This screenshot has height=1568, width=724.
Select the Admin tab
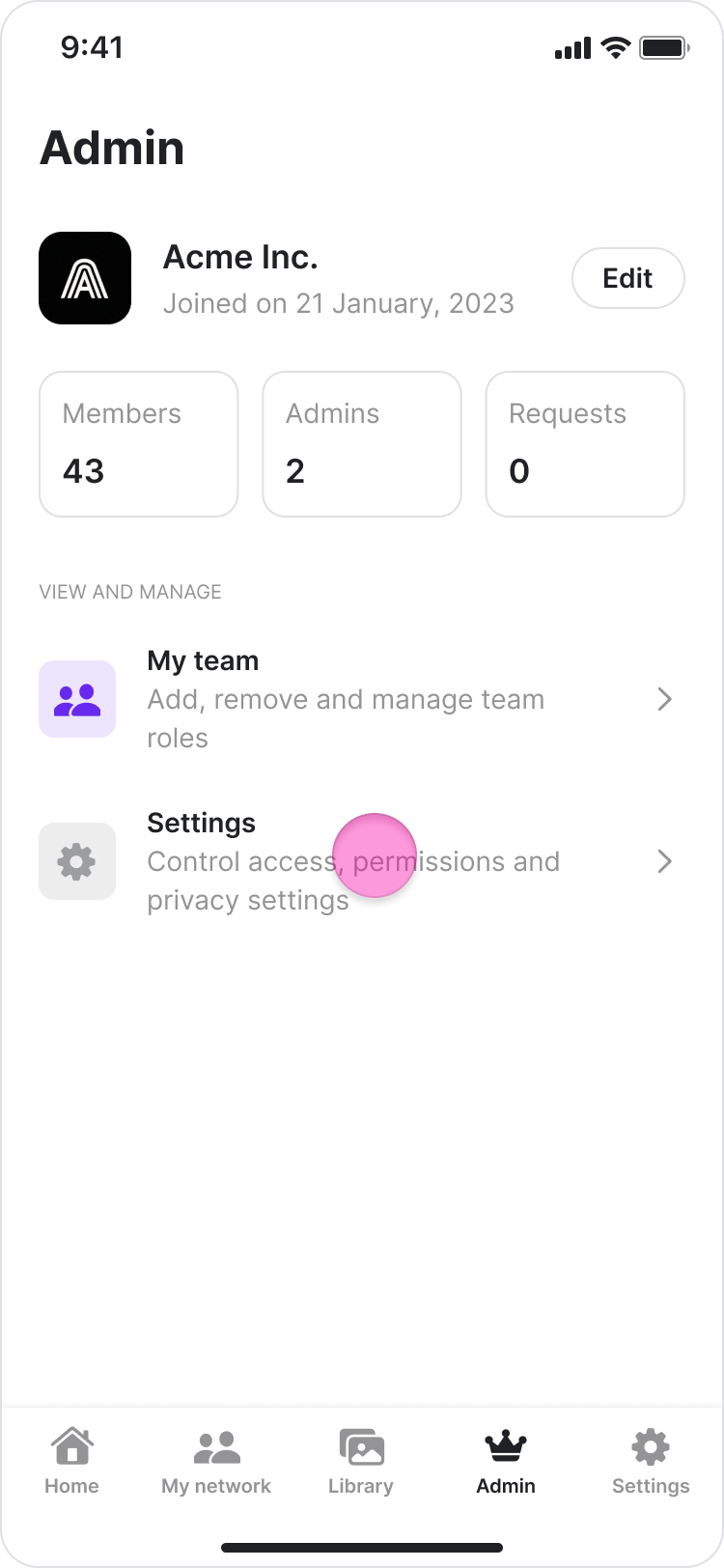[506, 1462]
